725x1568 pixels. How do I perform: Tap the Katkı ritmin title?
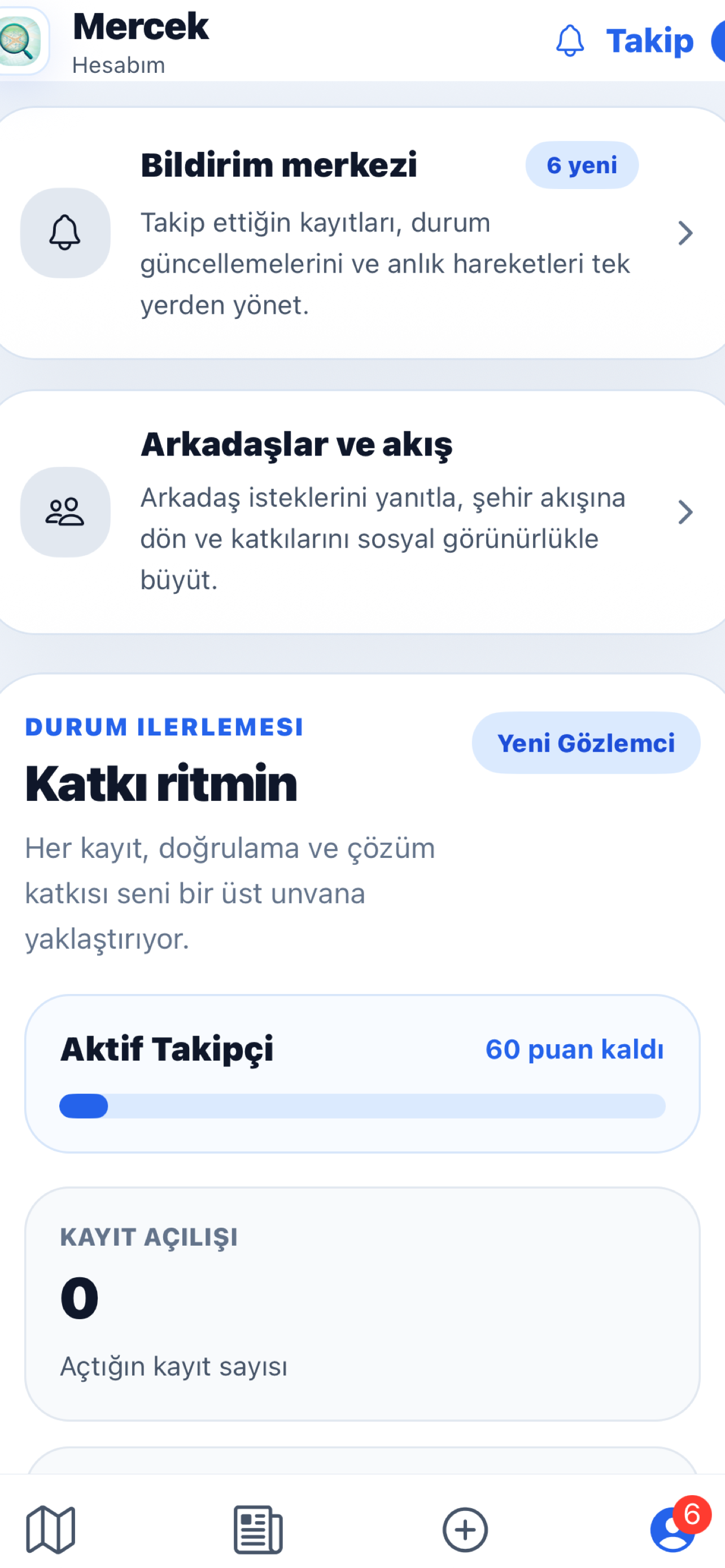161,785
